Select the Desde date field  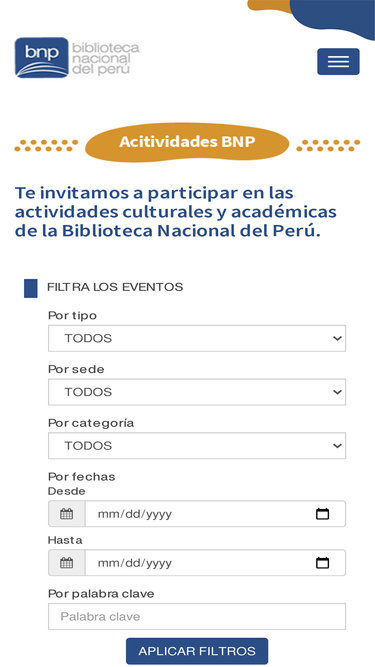click(215, 514)
